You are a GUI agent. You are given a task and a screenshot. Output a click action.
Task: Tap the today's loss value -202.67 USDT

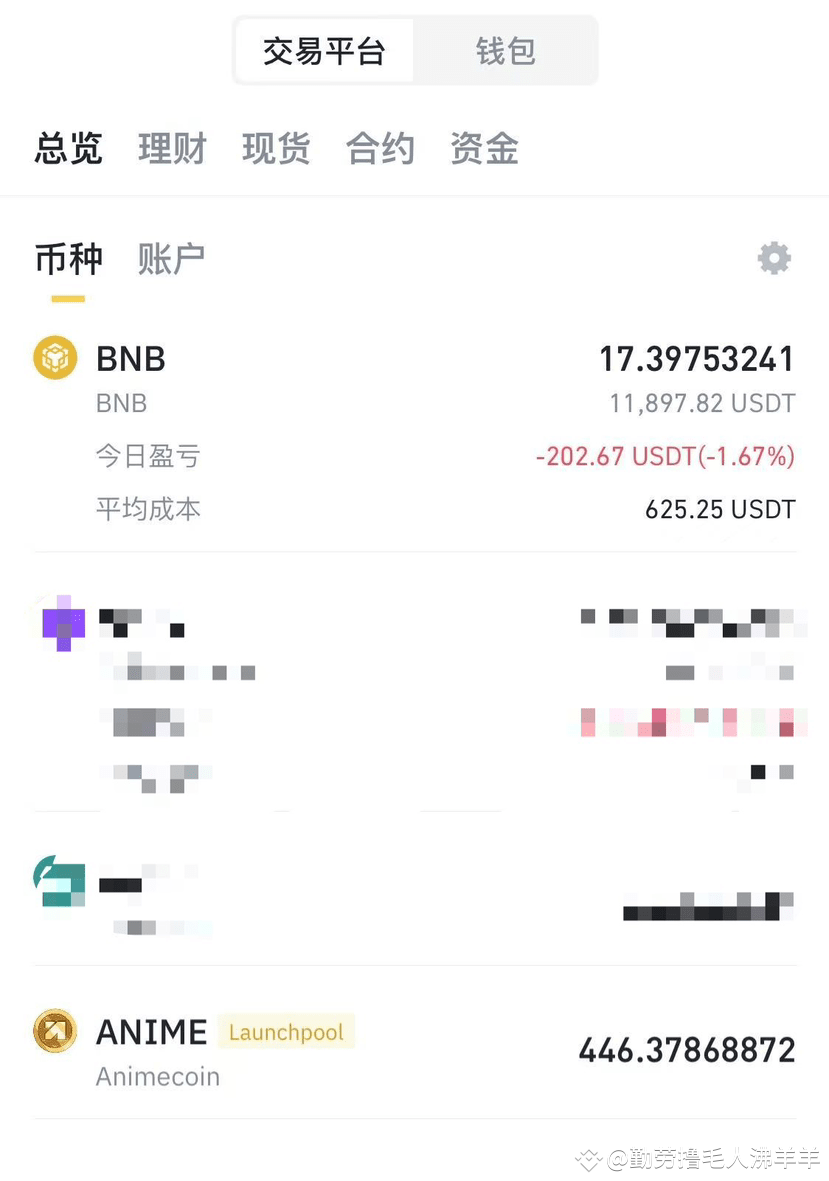pyautogui.click(x=664, y=455)
